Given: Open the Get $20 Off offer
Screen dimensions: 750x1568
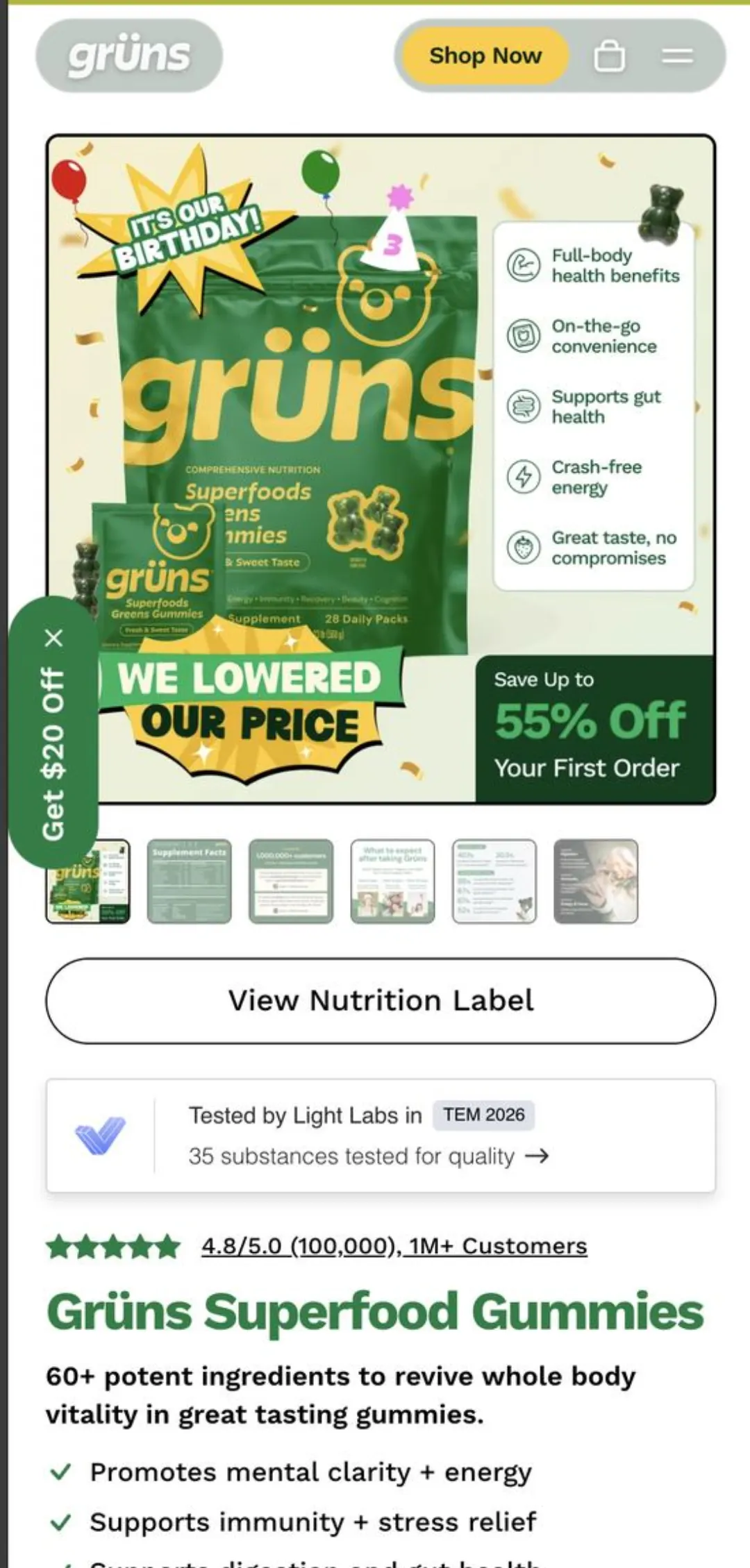Looking at the screenshot, I should pyautogui.click(x=53, y=753).
